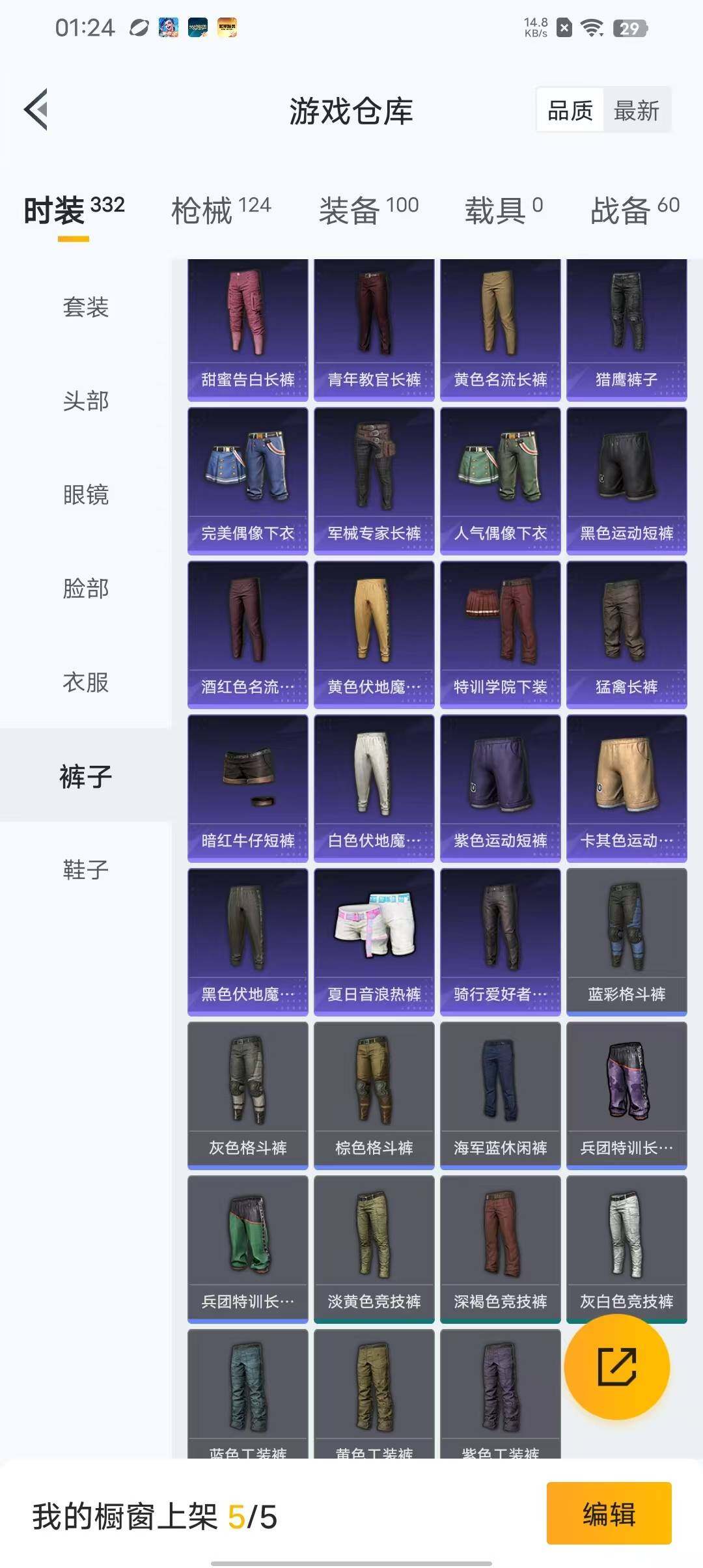Go back using the top-left arrow
The image size is (703, 1568).
point(36,109)
